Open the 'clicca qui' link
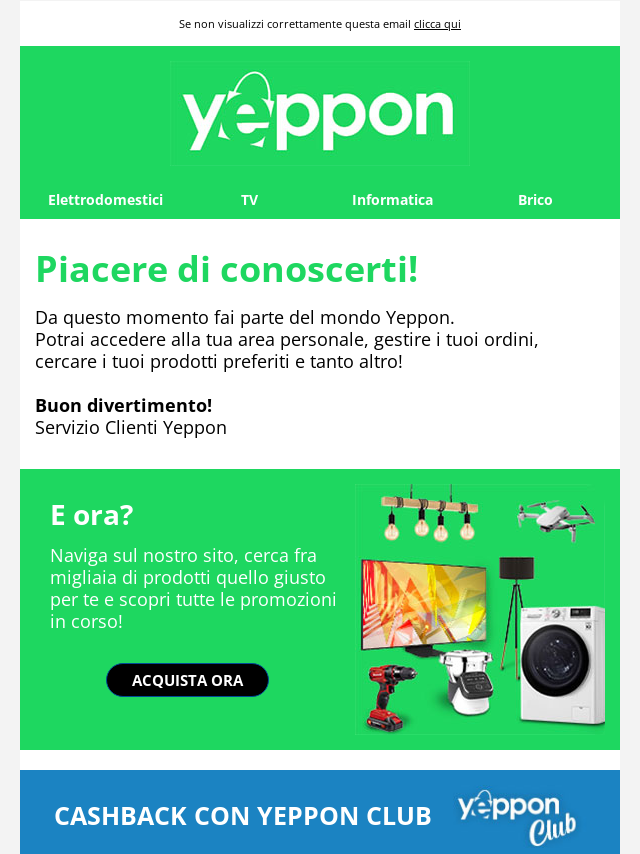Viewport: 640px width, 854px height. (437, 24)
